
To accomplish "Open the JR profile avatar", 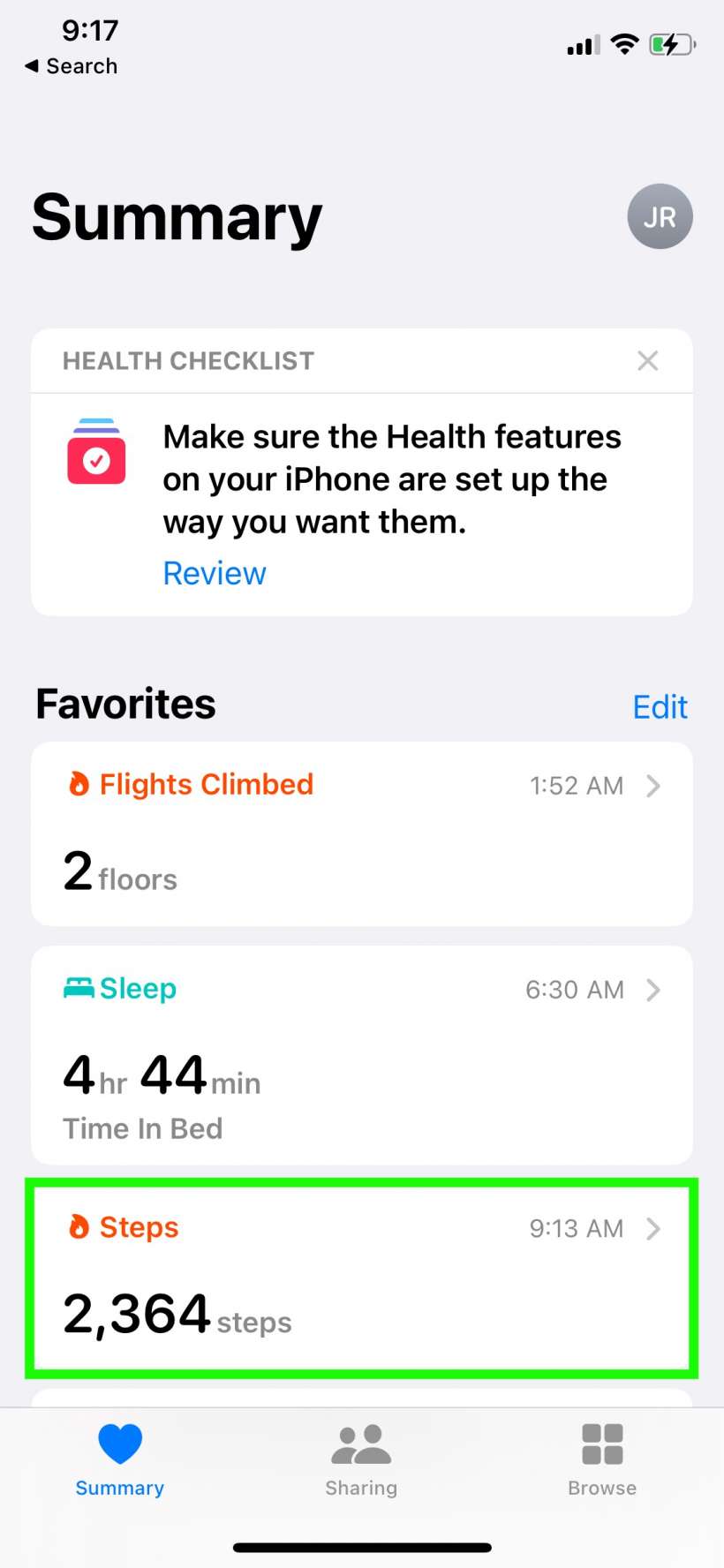I will [660, 216].
